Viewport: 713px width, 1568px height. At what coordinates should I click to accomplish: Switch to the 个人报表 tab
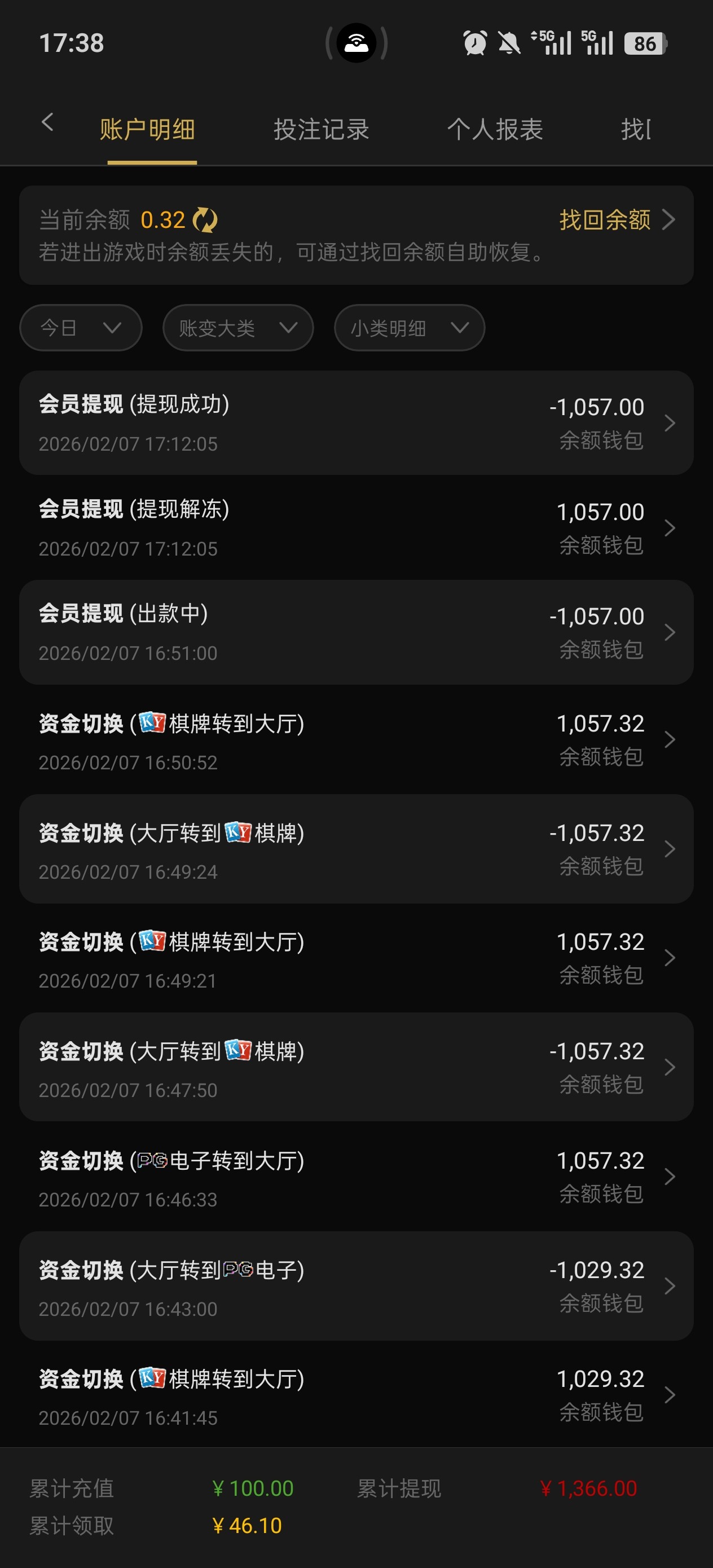(494, 130)
